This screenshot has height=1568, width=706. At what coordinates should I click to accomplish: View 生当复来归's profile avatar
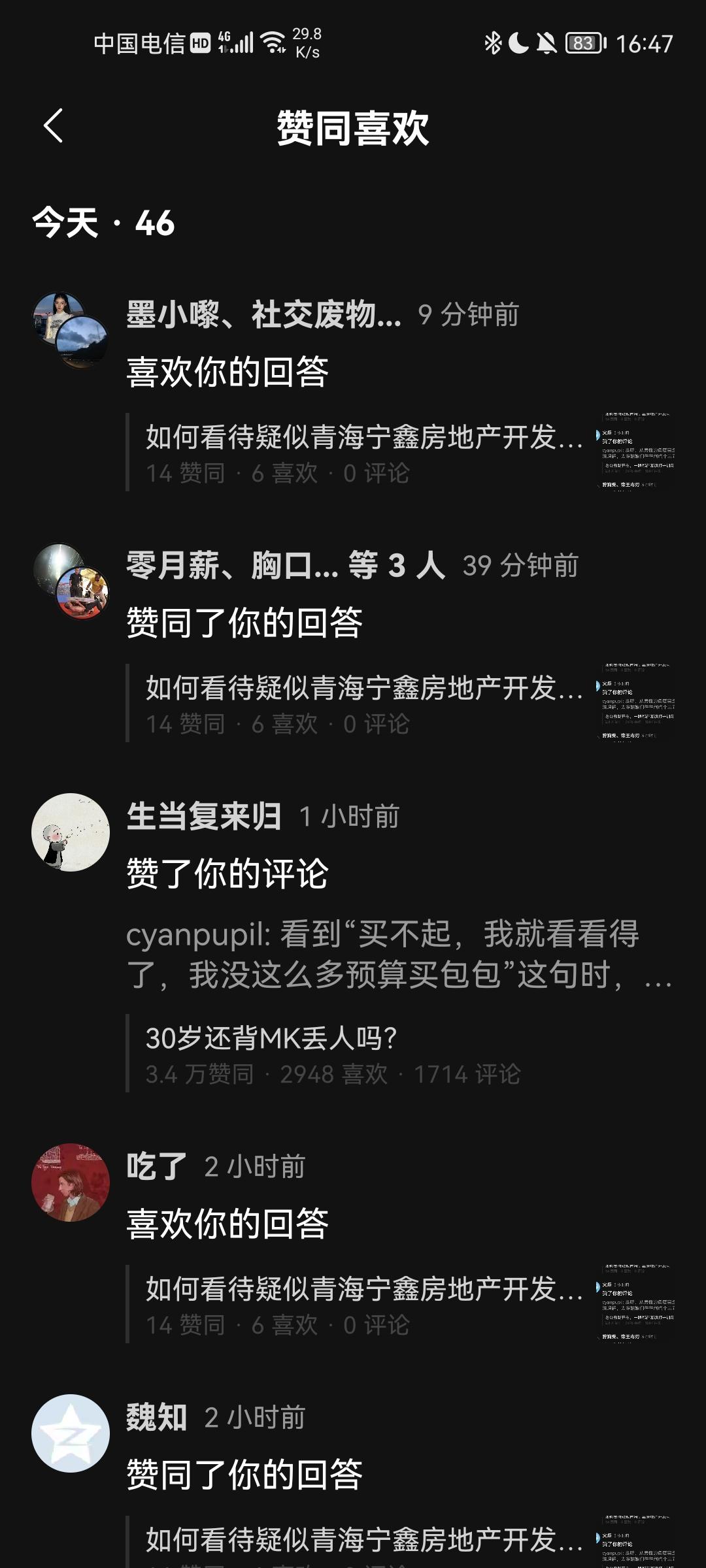pyautogui.click(x=71, y=832)
